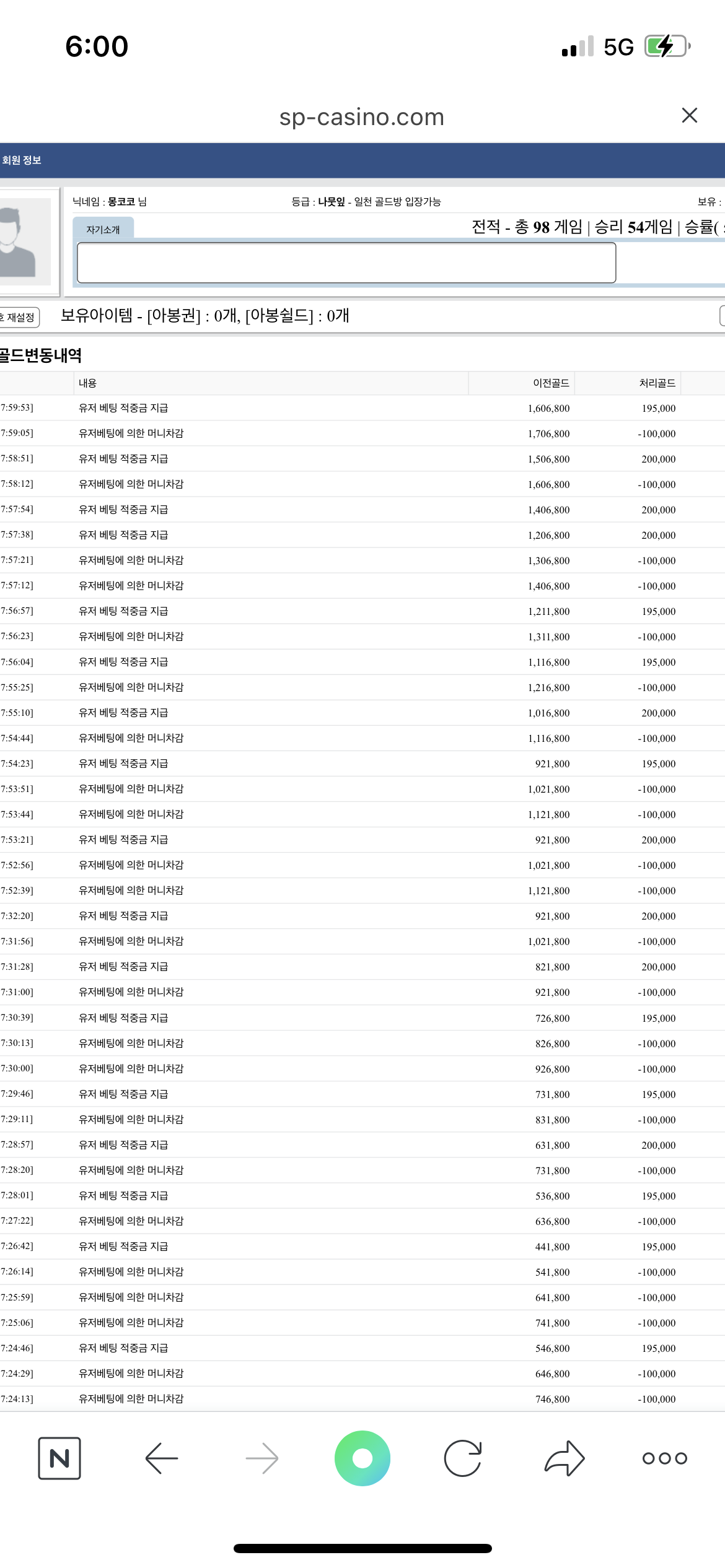
Task: Tap the 재설정 reset button
Action: (x=19, y=317)
